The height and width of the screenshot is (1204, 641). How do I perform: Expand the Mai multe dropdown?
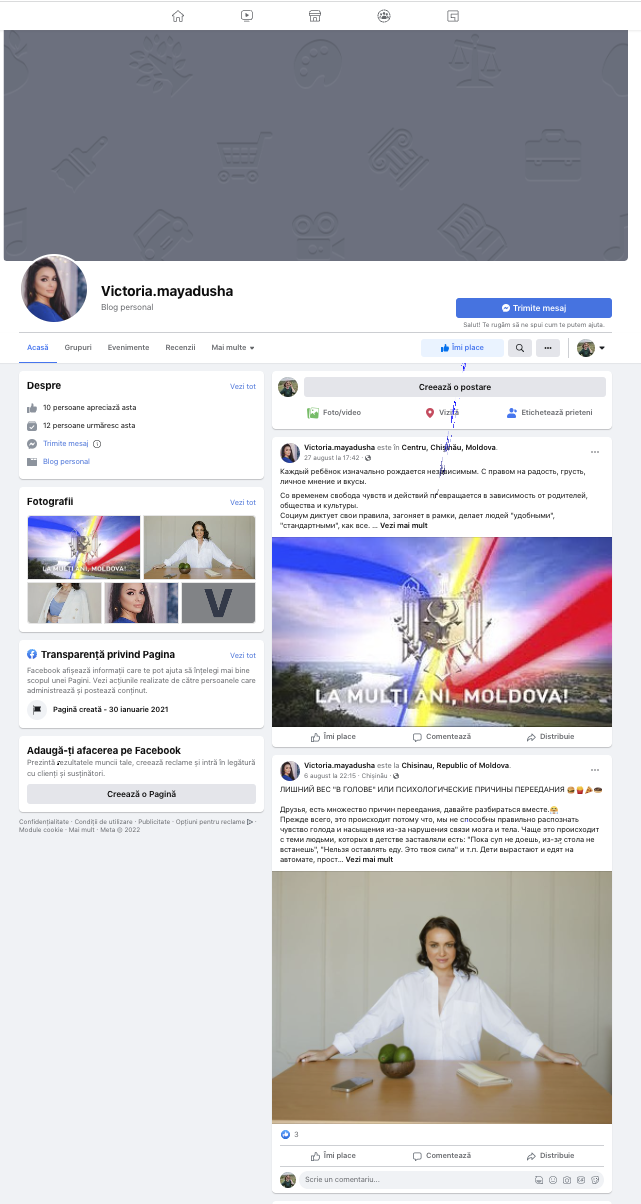[x=232, y=347]
